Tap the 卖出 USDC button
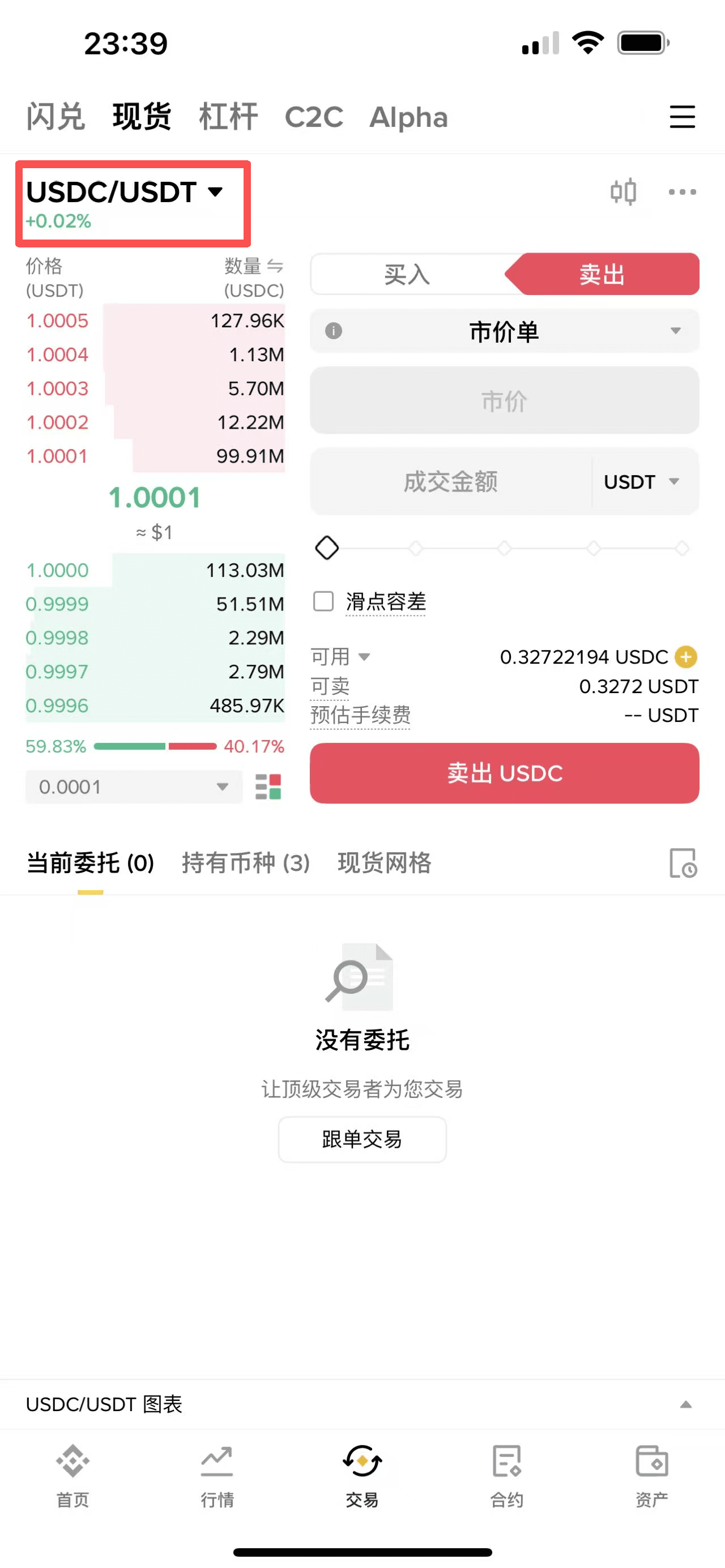Image resolution: width=725 pixels, height=1568 pixels. click(504, 773)
